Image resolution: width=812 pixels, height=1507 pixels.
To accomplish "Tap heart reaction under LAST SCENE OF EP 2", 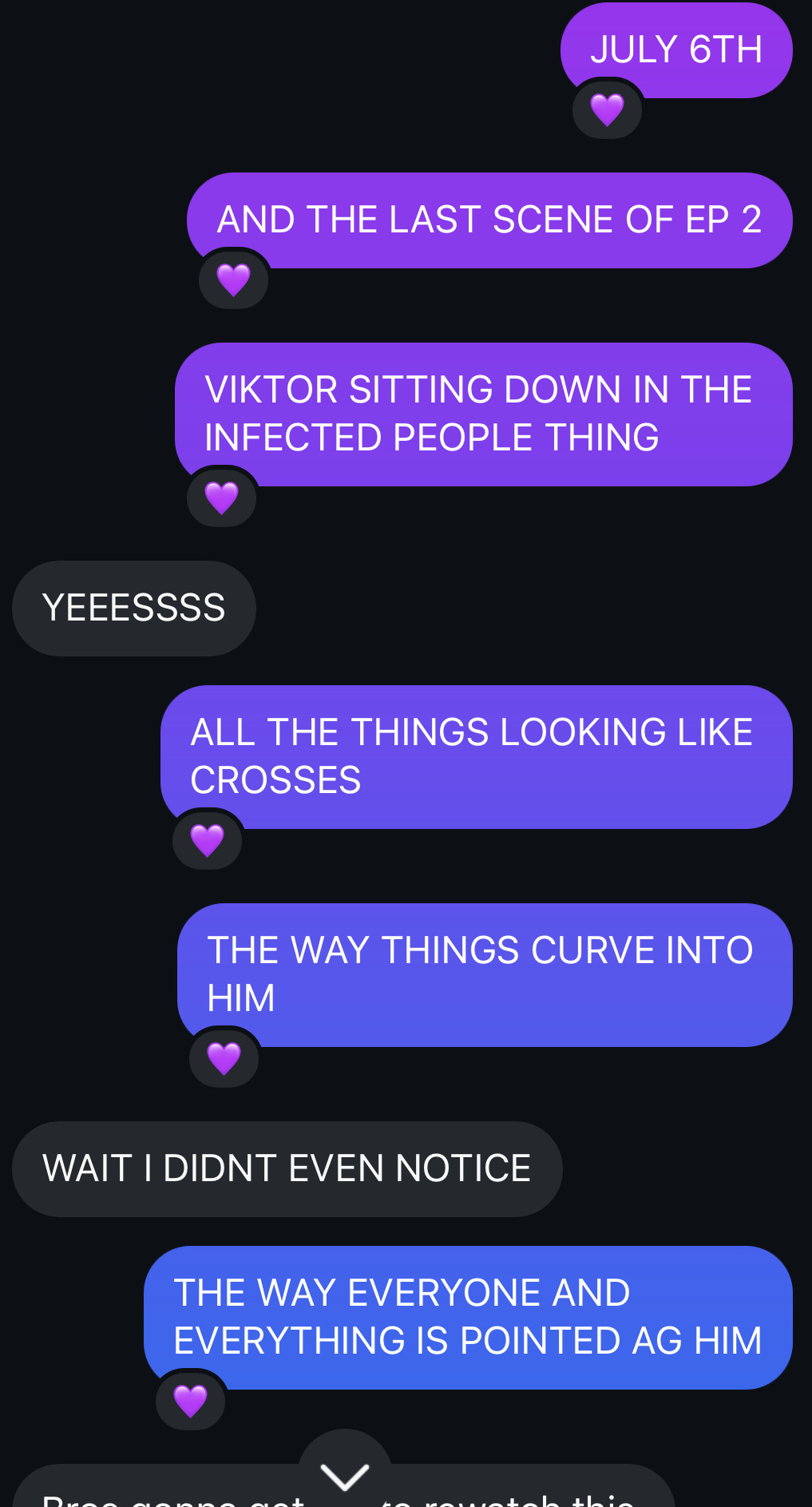I will 233,280.
